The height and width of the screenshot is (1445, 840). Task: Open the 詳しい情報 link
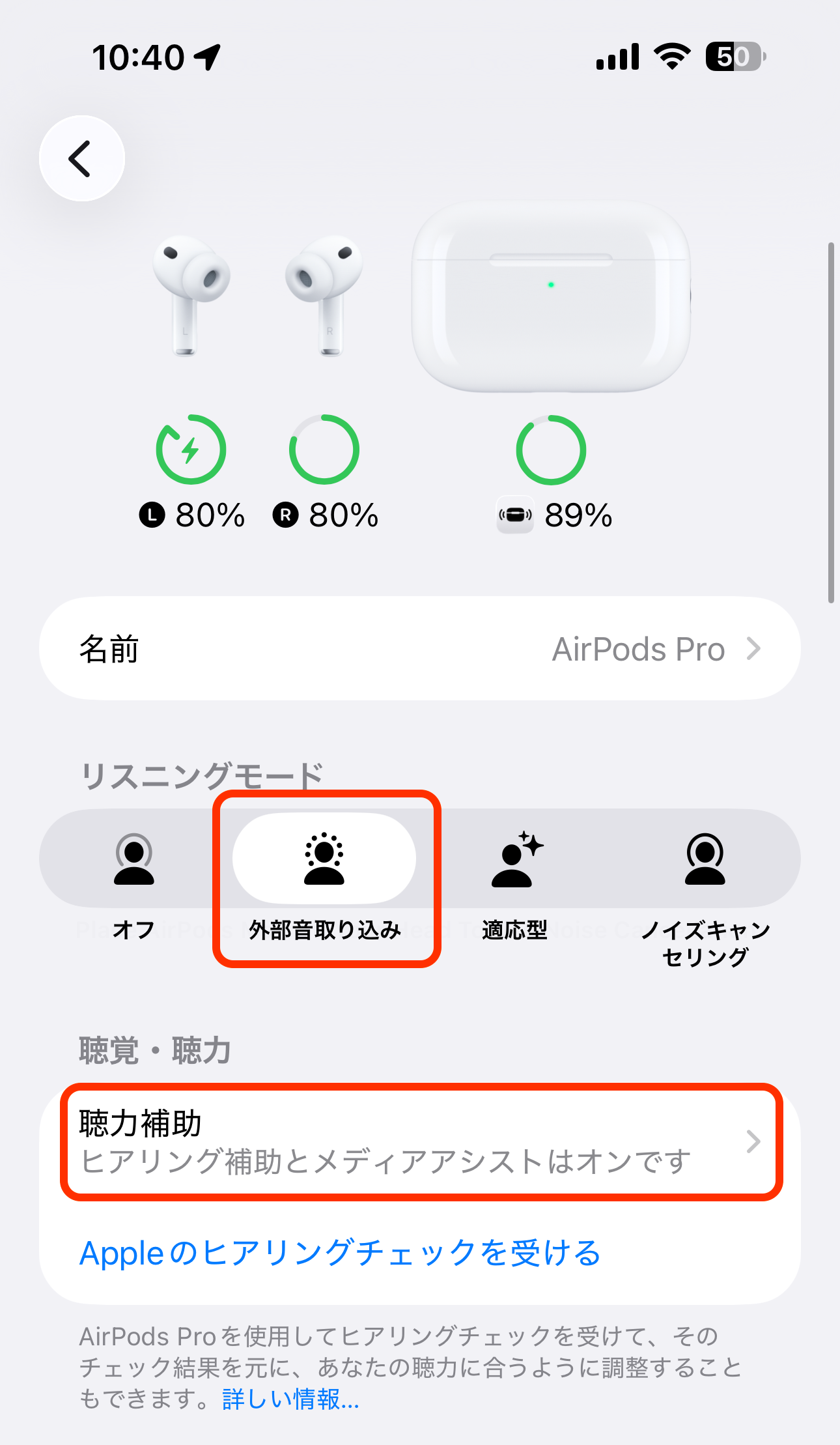point(290,1399)
